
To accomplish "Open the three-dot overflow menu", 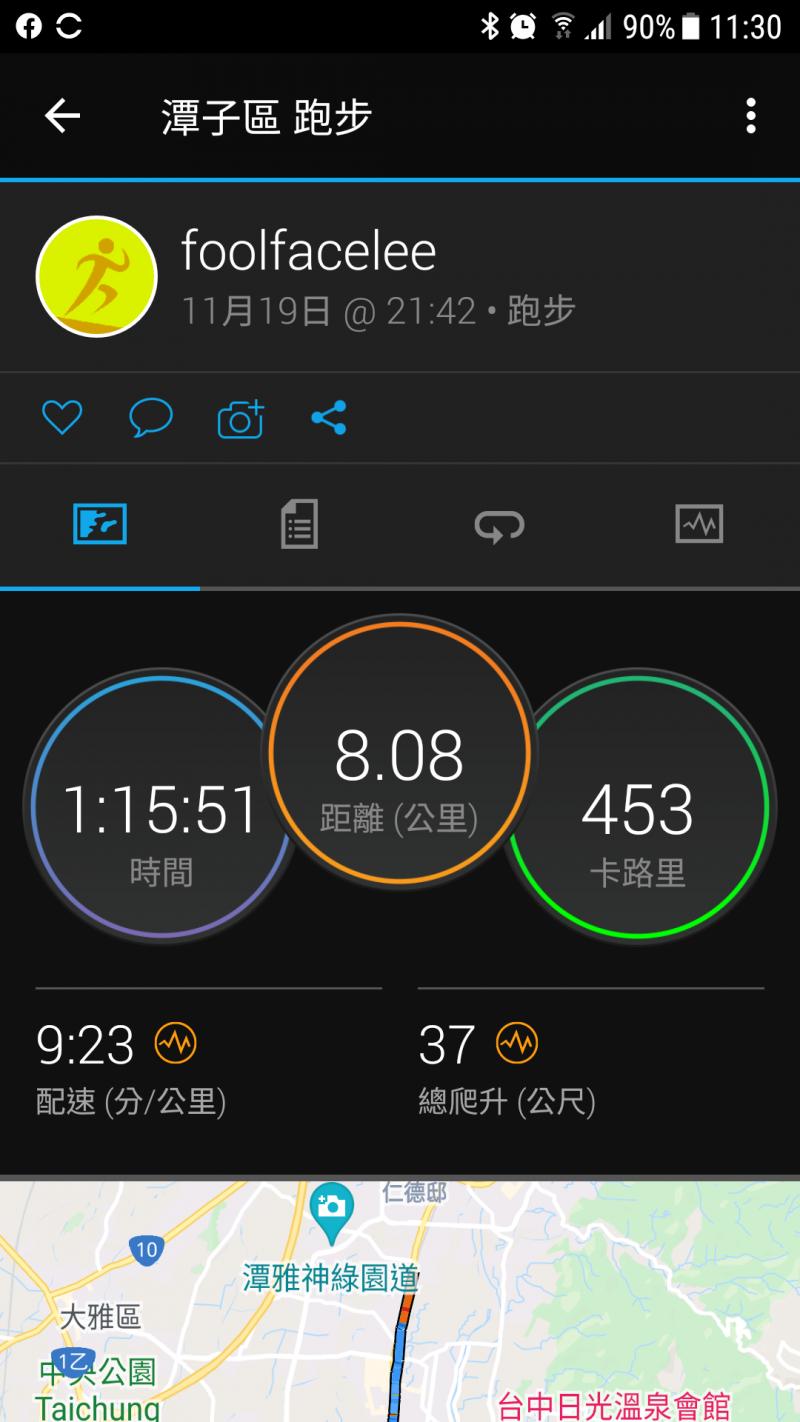I will point(750,116).
